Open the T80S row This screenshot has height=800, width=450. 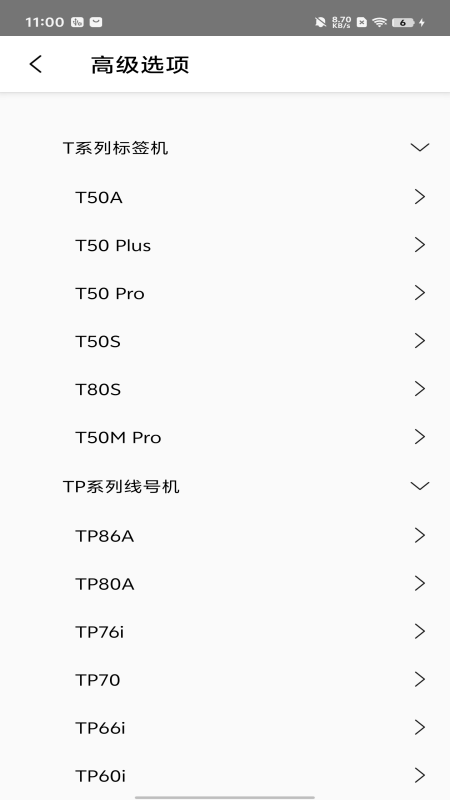[x=225, y=389]
